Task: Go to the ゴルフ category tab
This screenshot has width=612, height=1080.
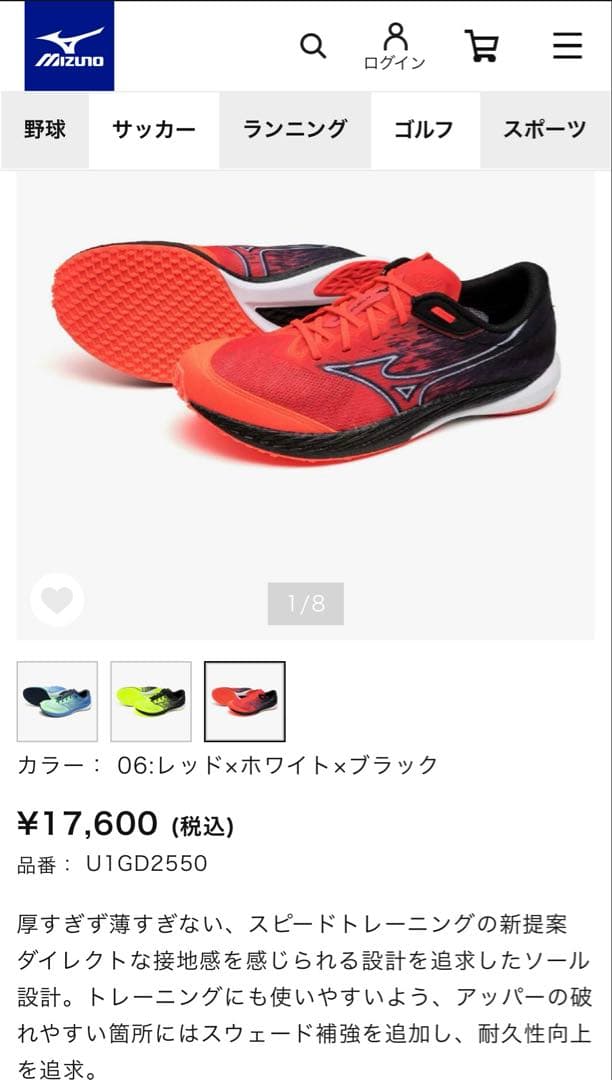Action: [x=424, y=130]
